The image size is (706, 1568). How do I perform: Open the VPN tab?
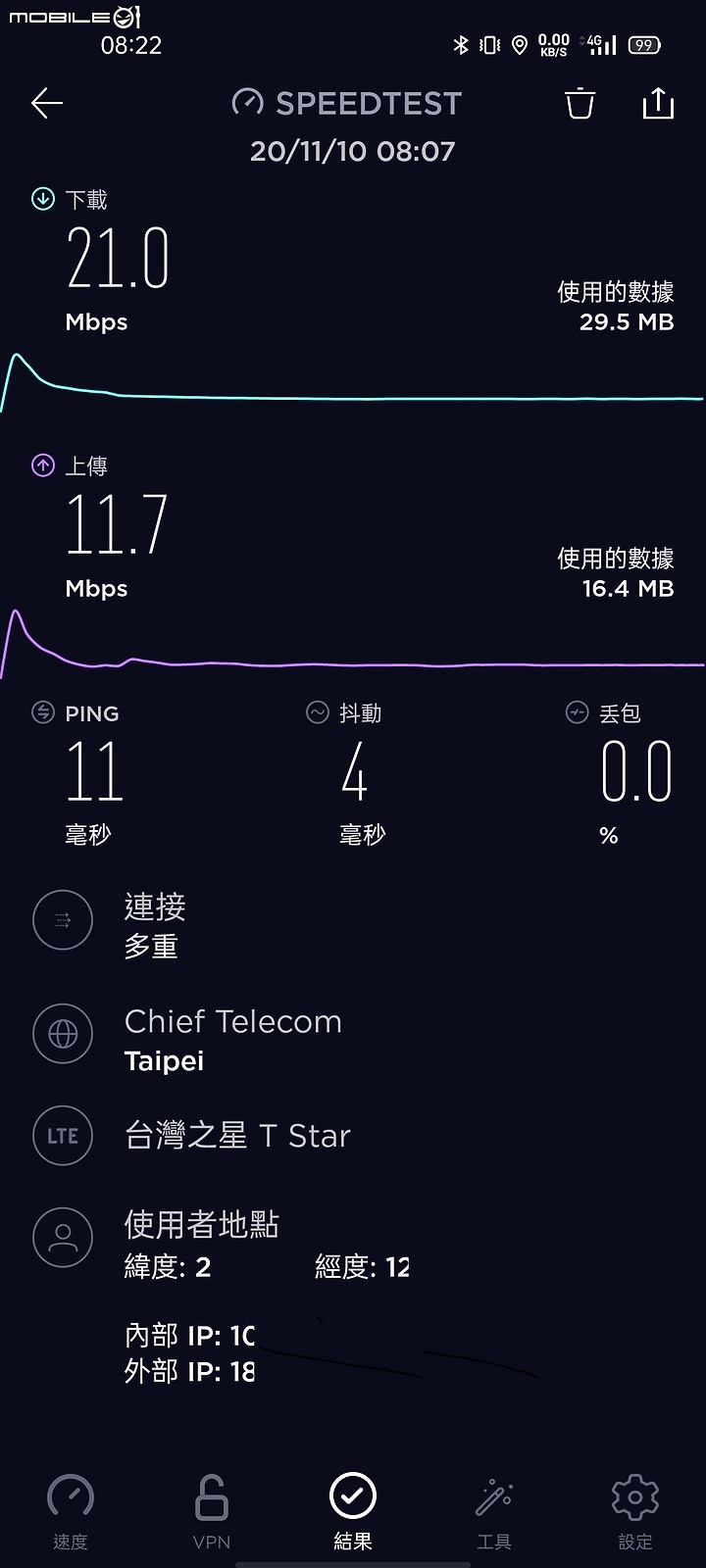pyautogui.click(x=212, y=1512)
